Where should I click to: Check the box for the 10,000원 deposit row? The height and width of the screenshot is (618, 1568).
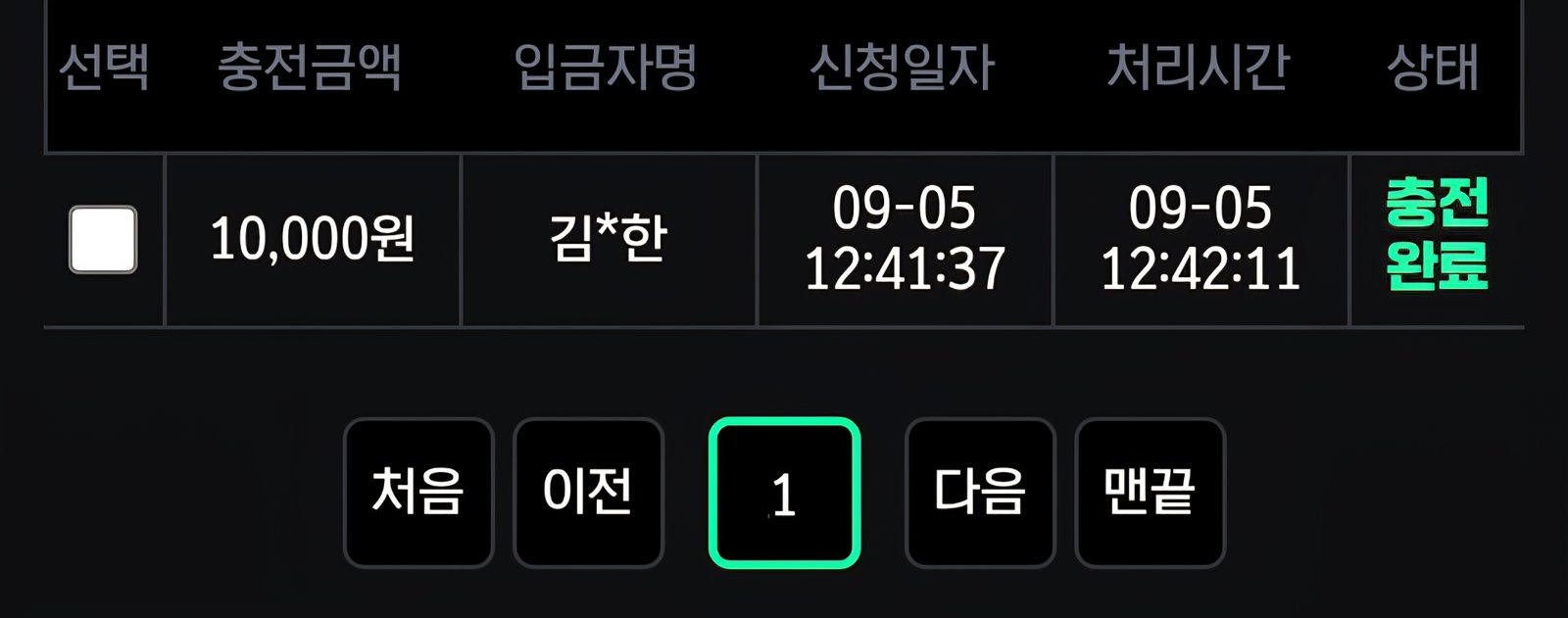point(103,240)
